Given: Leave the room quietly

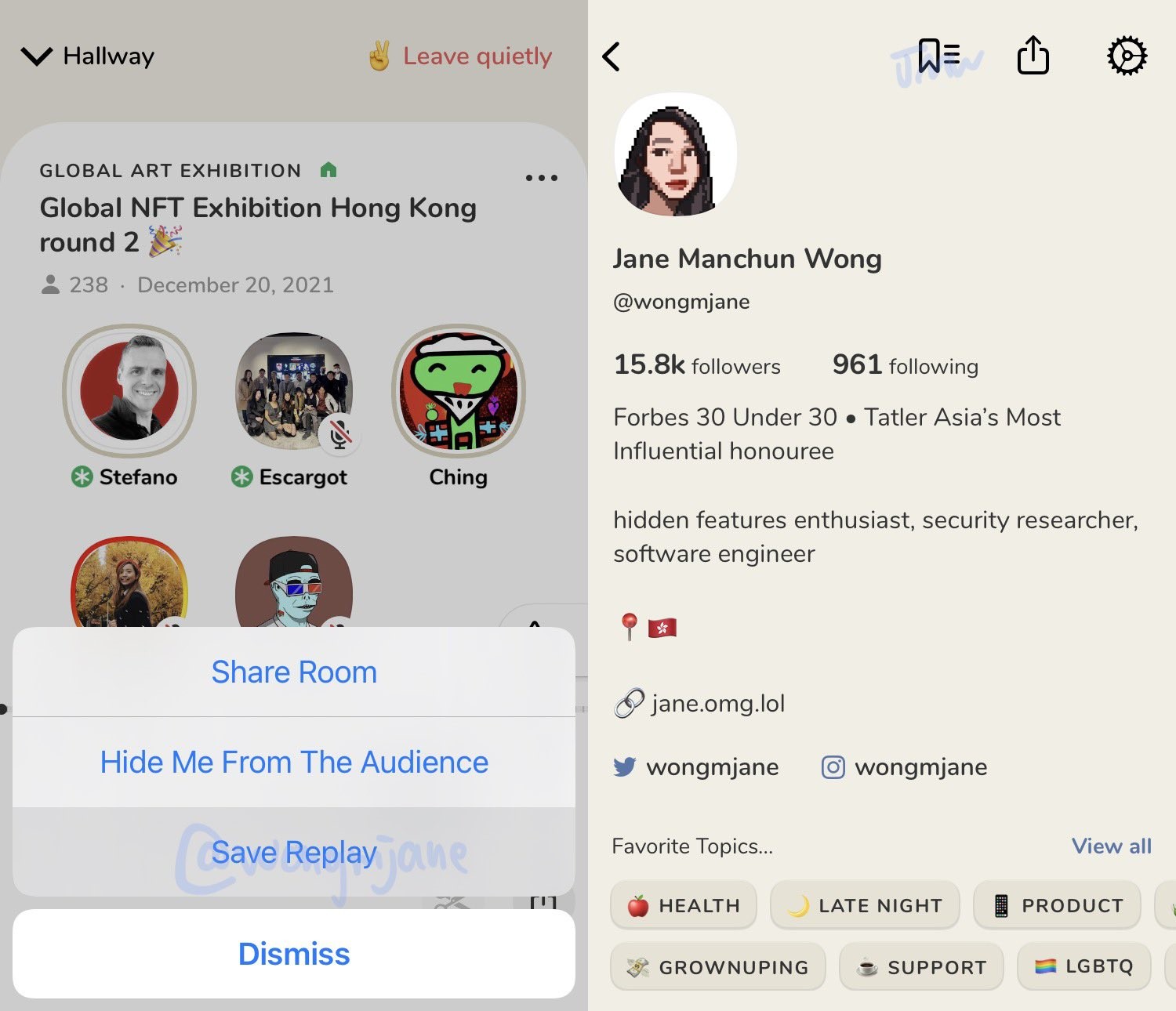Looking at the screenshot, I should pos(461,56).
